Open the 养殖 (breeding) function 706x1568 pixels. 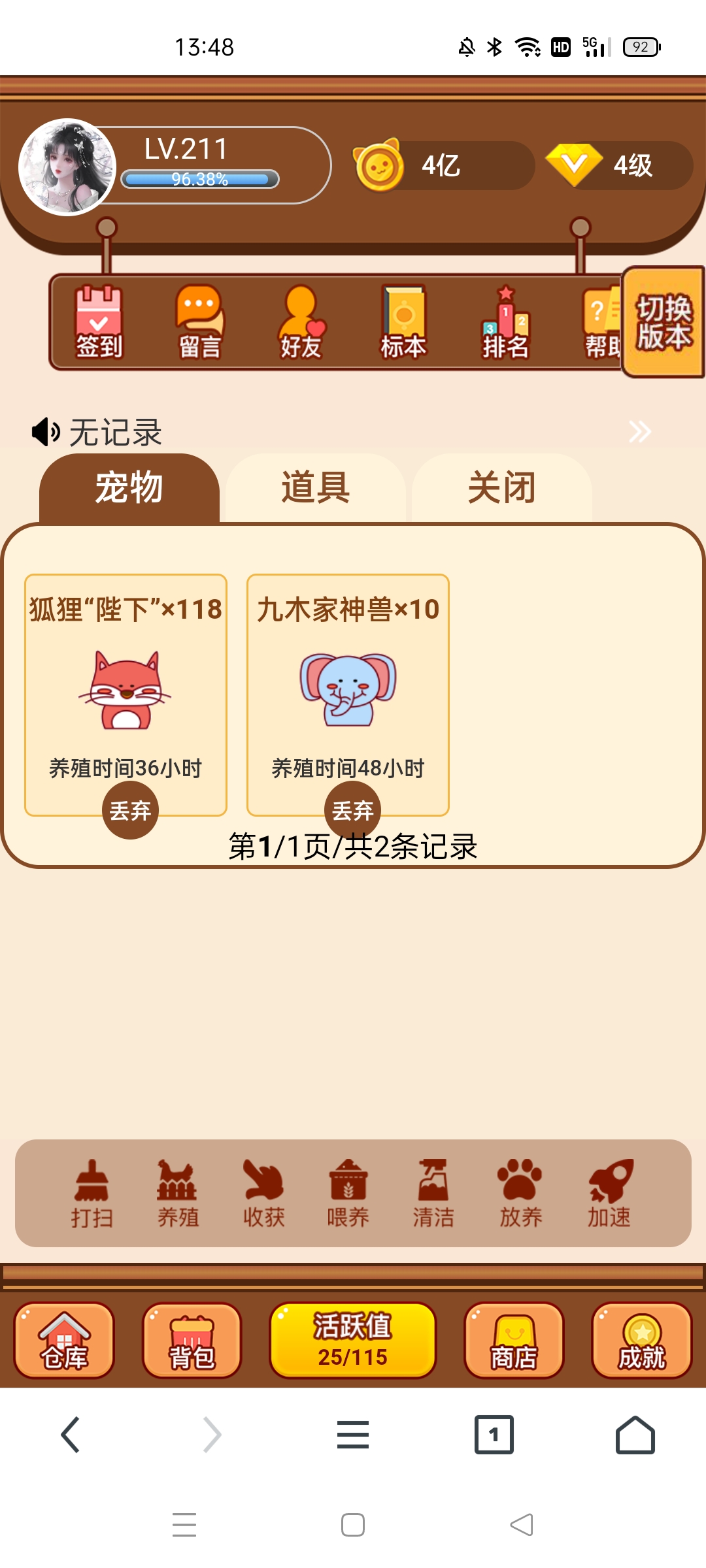178,1189
